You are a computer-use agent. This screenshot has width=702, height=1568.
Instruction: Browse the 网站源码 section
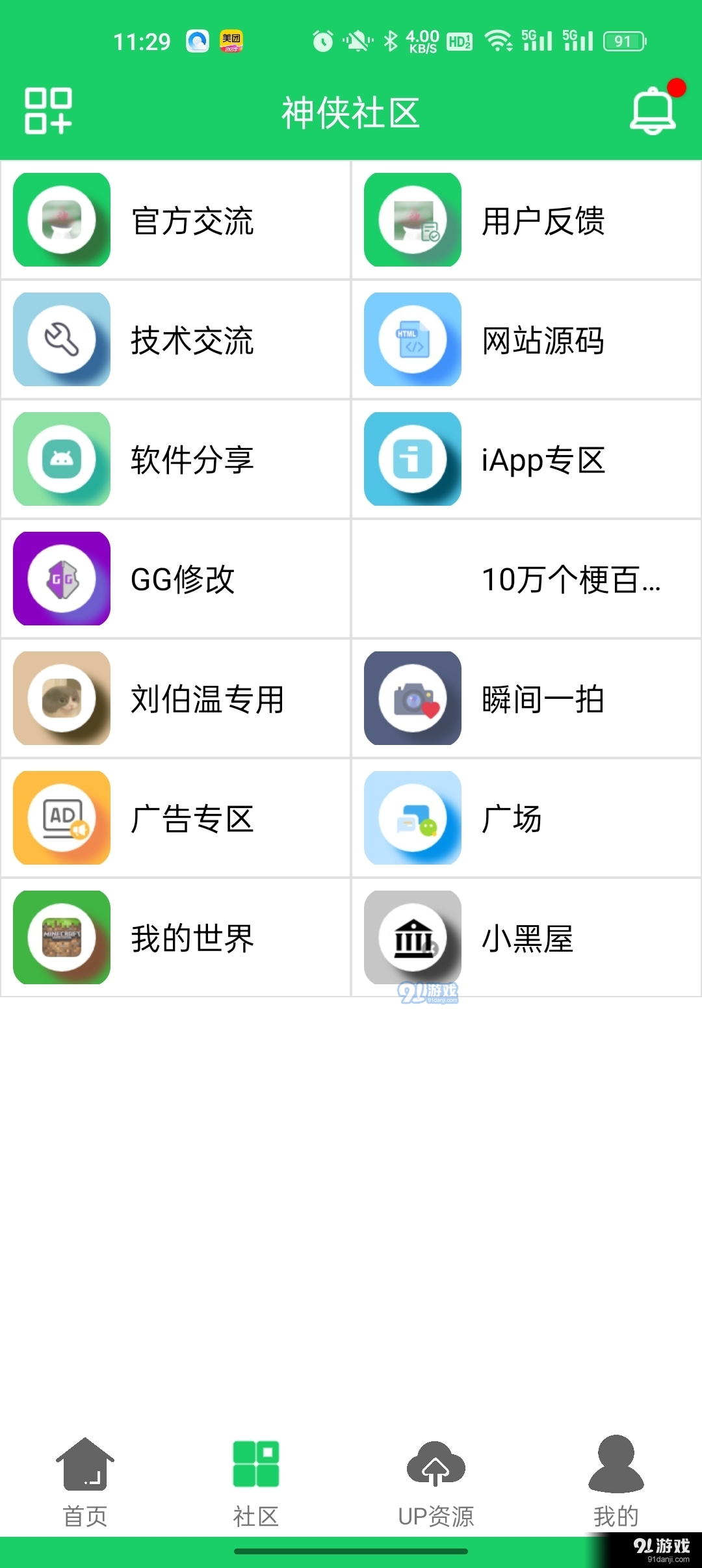(526, 340)
